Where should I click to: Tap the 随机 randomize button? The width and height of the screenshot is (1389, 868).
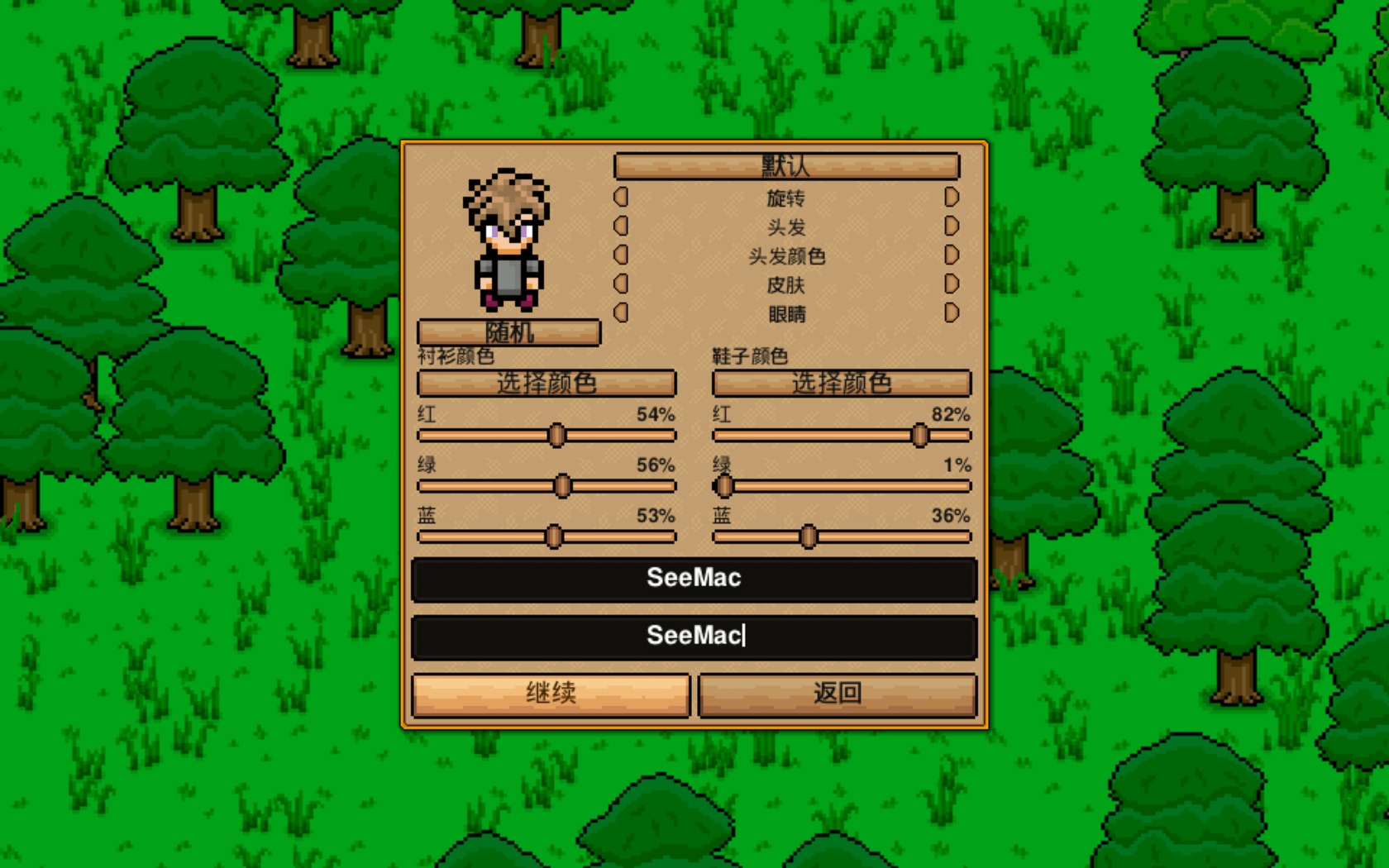click(508, 332)
